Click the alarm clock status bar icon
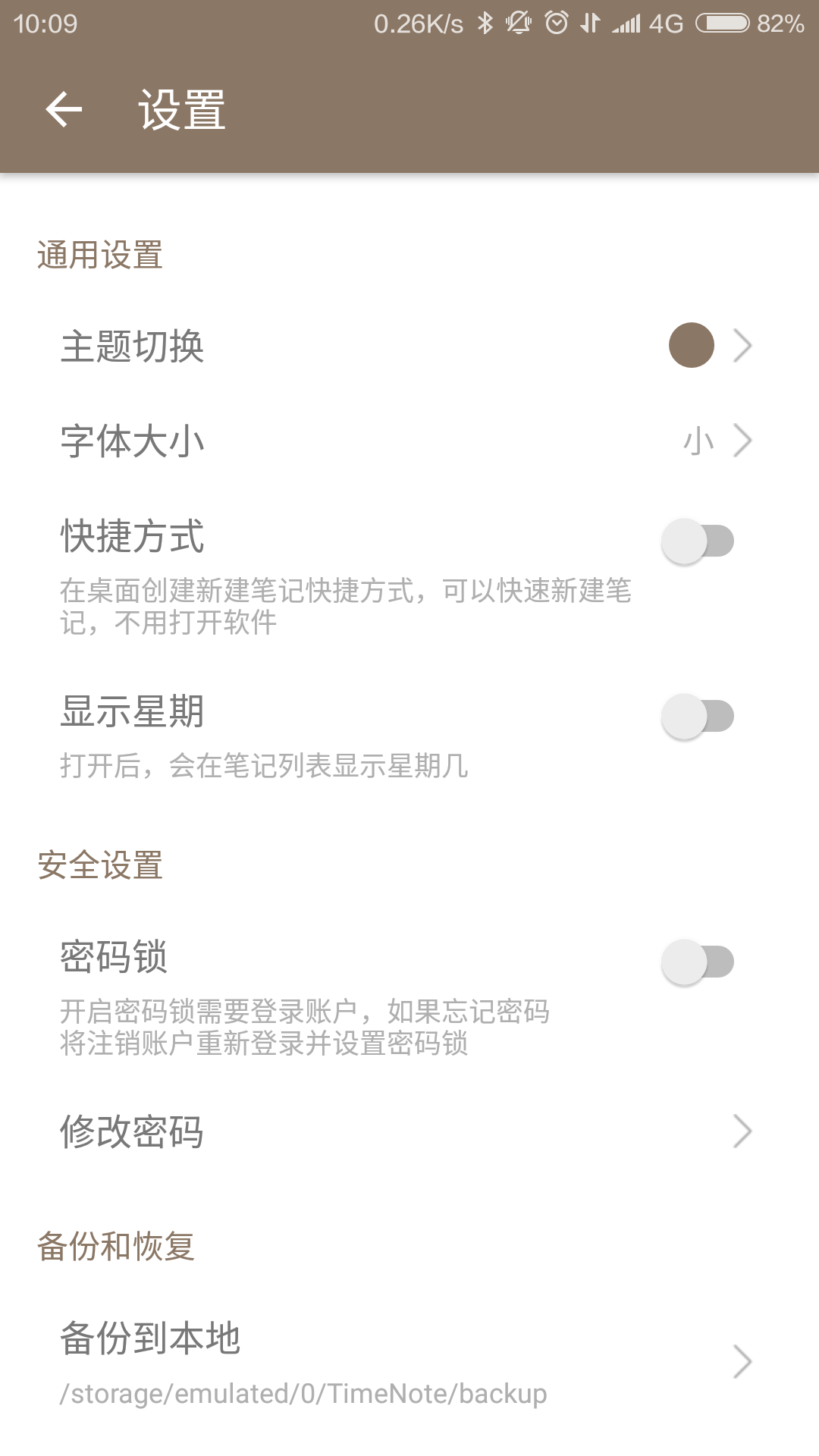Viewport: 819px width, 1456px height. (x=557, y=23)
